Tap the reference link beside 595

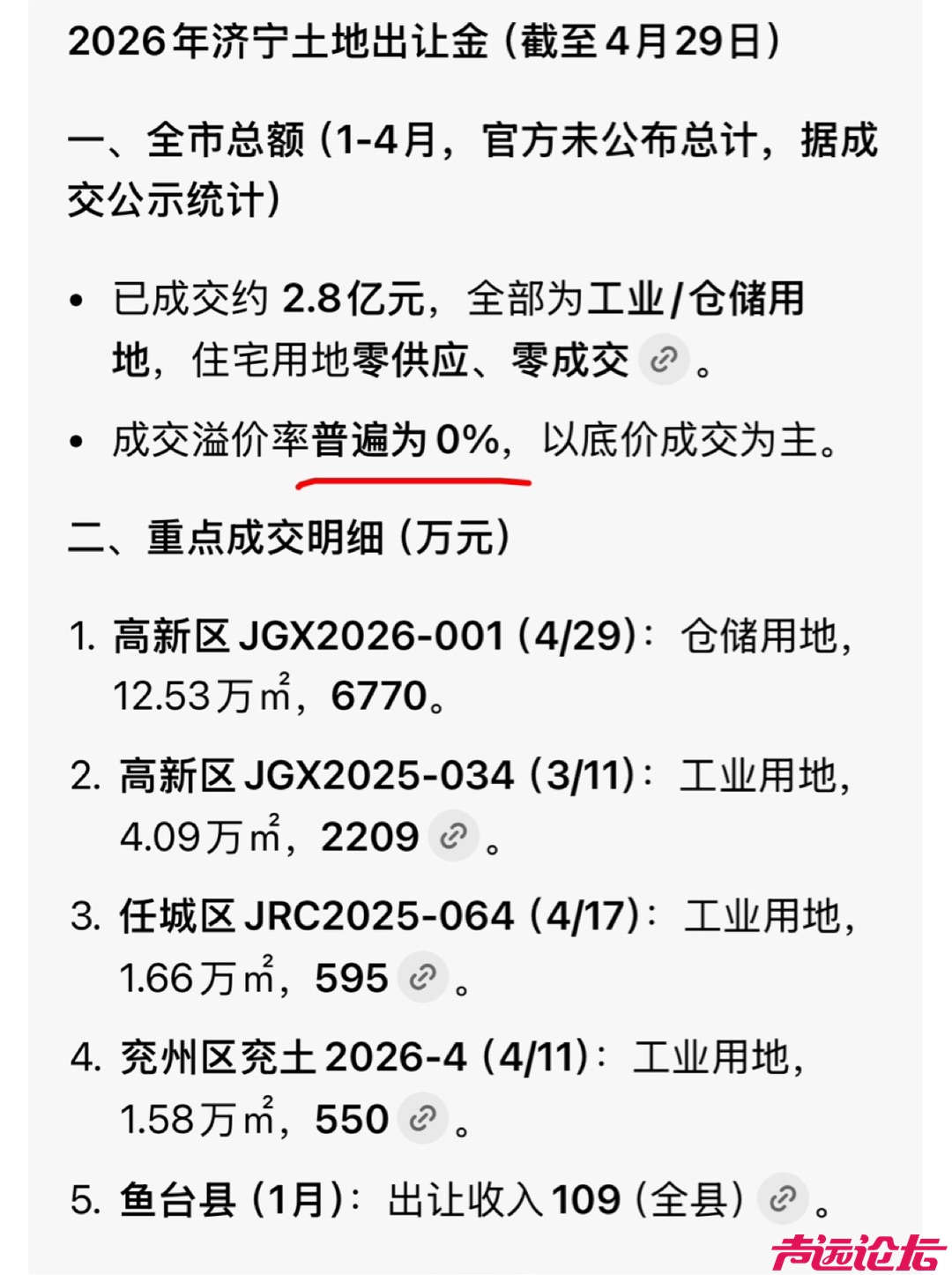point(423,977)
